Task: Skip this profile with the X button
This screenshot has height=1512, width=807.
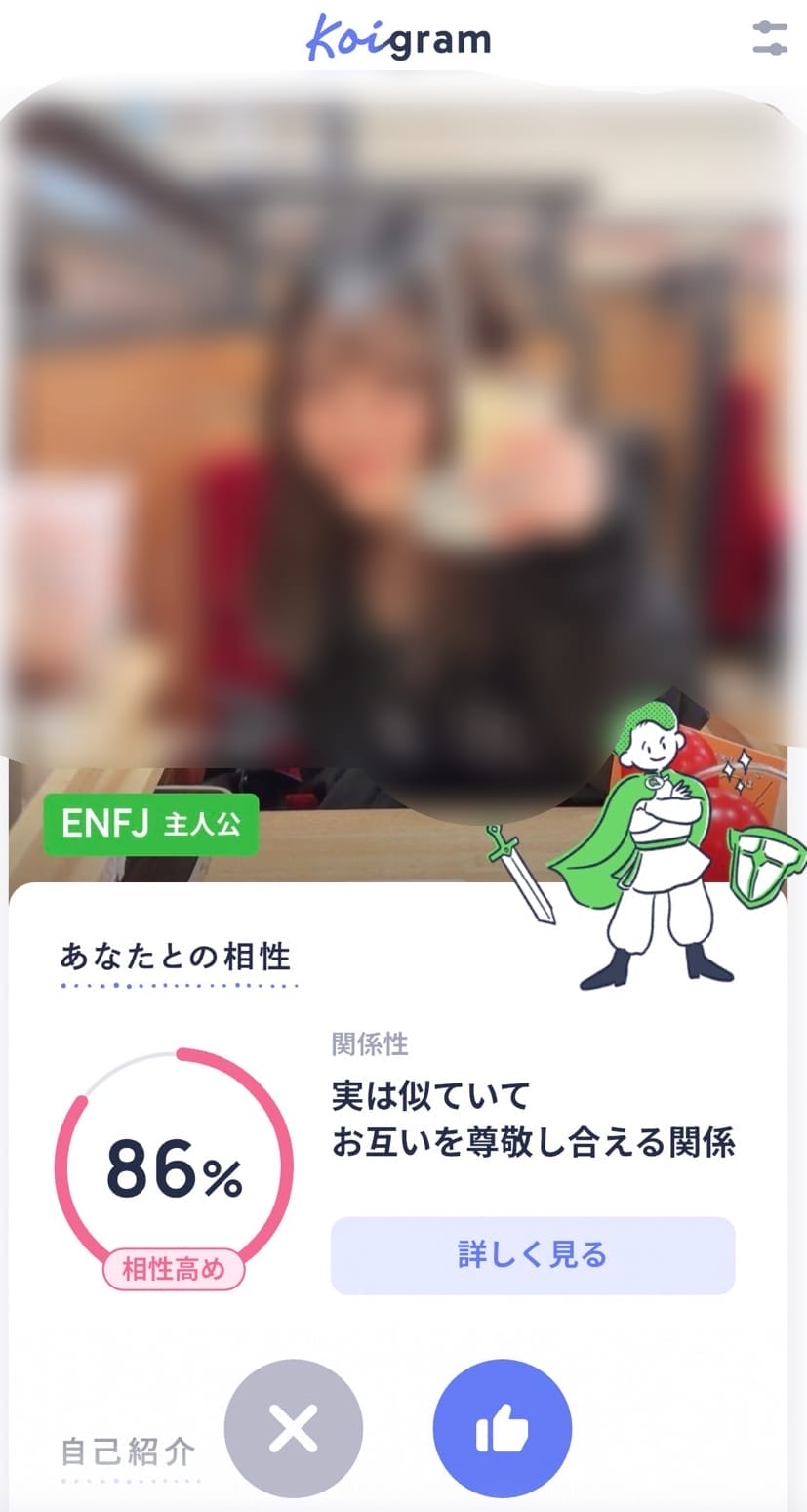Action: pos(294,1429)
